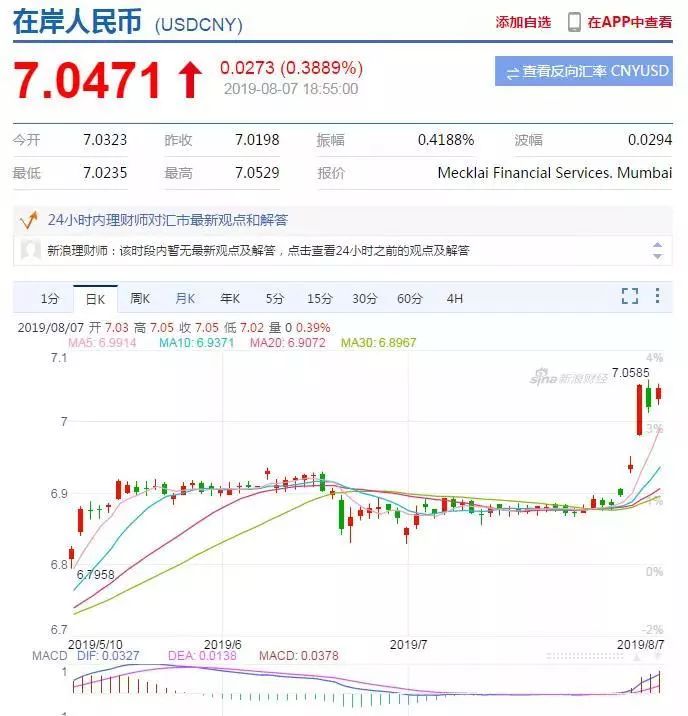Viewport: 688px width, 716px height.
Task: Add USDCNY to the watchlist via 添加自选
Action: click(x=522, y=22)
